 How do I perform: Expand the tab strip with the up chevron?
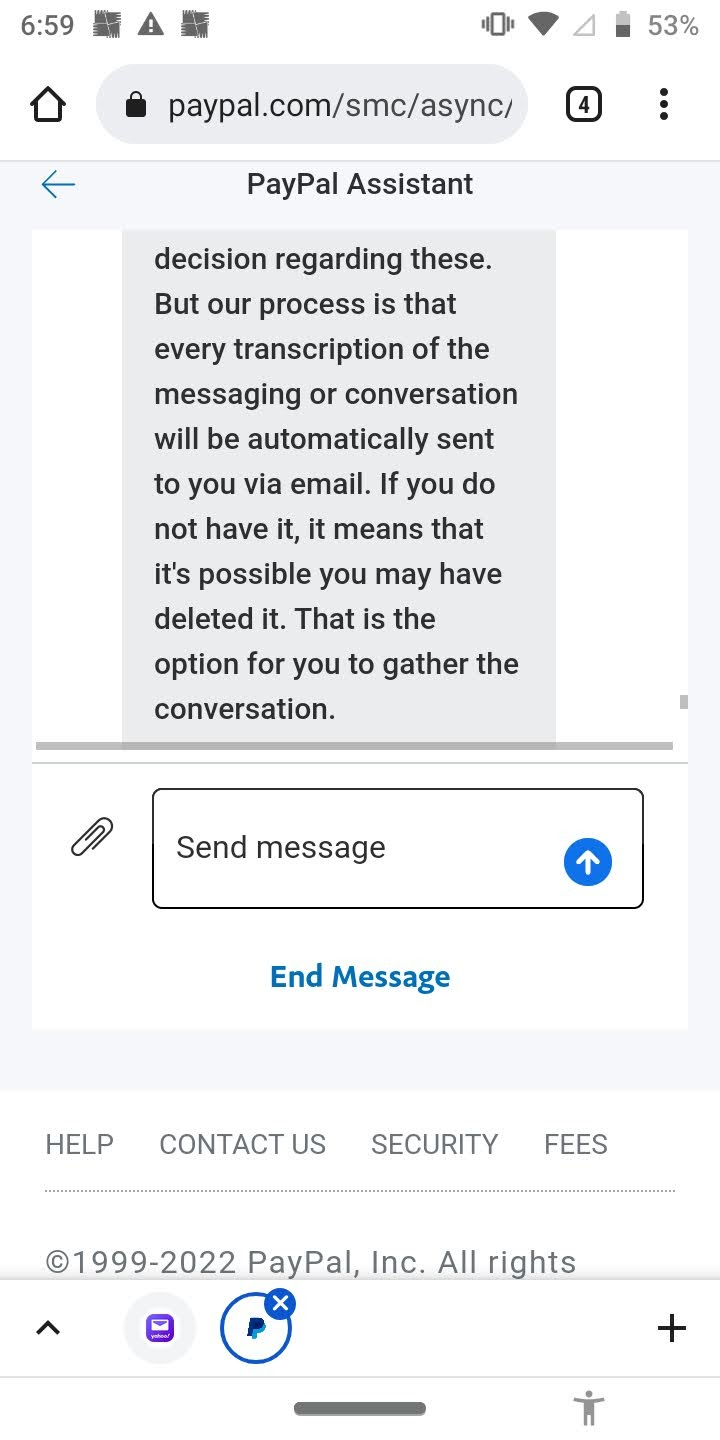coord(48,1328)
